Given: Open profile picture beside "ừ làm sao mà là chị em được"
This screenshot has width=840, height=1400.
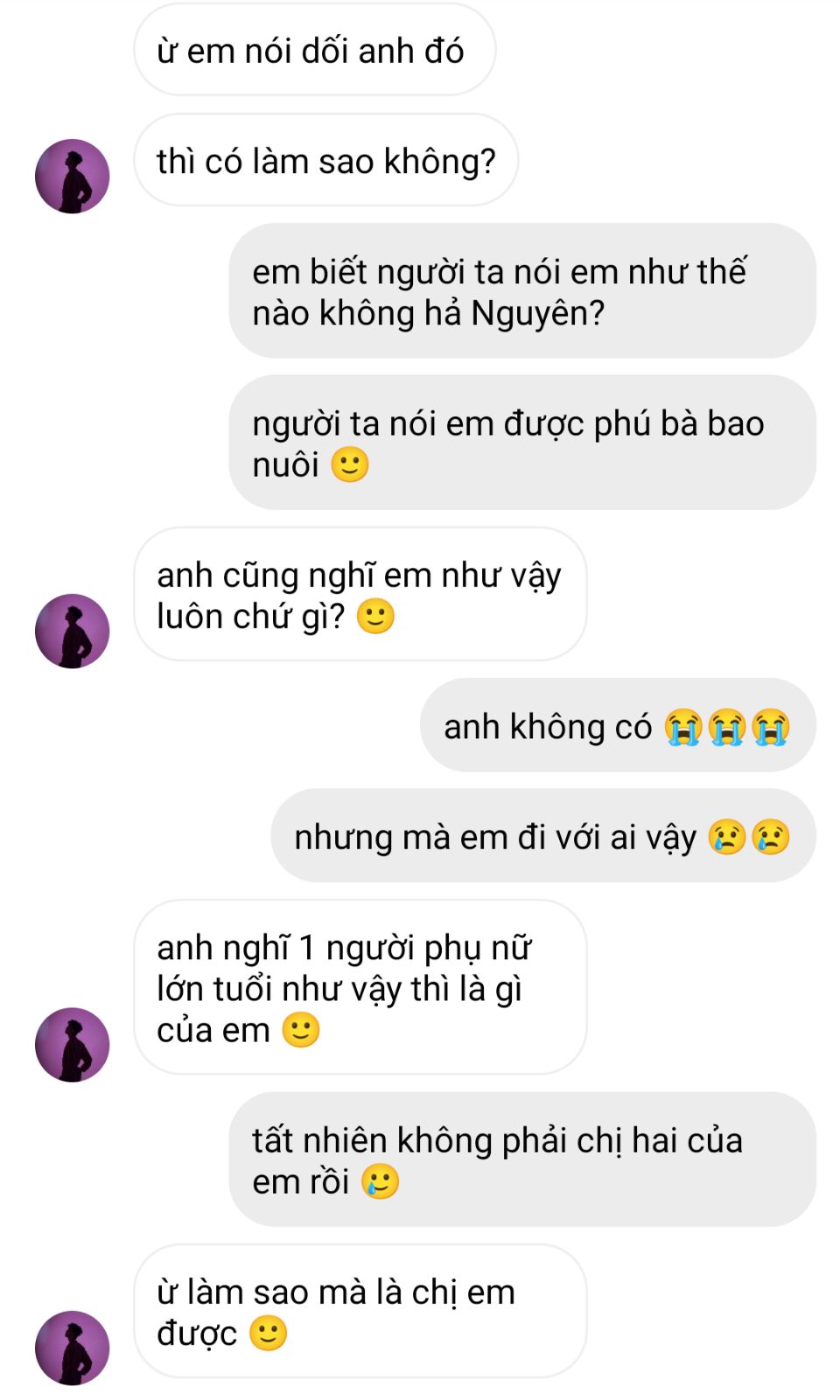Looking at the screenshot, I should tap(72, 1347).
